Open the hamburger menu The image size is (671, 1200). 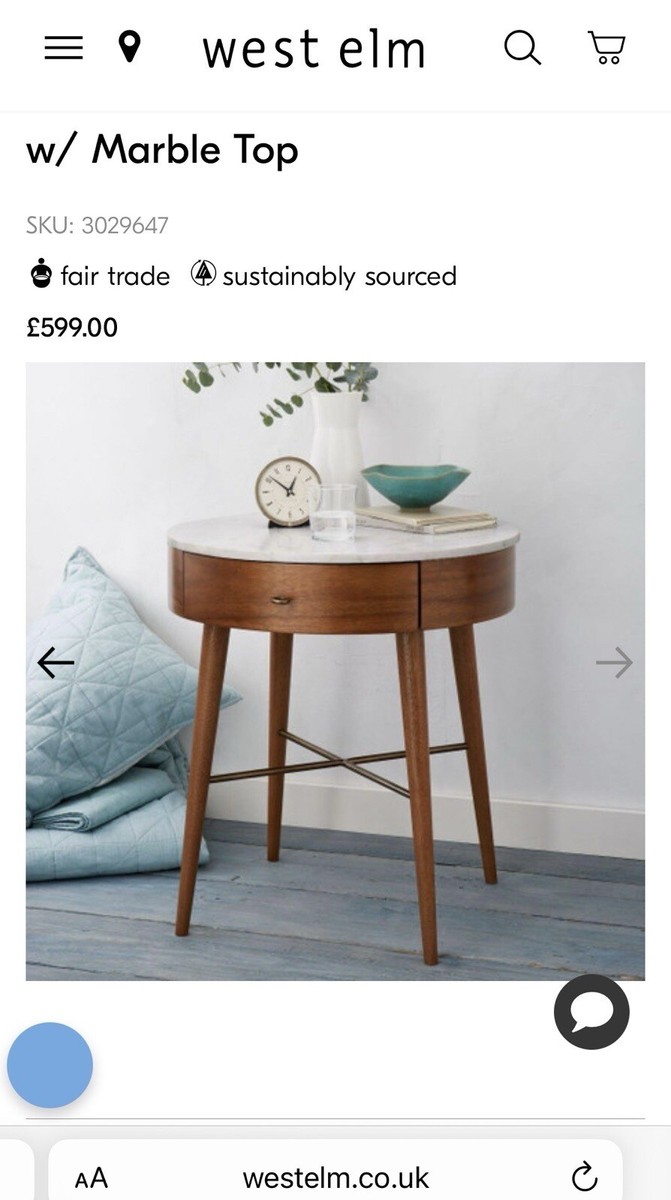click(63, 48)
